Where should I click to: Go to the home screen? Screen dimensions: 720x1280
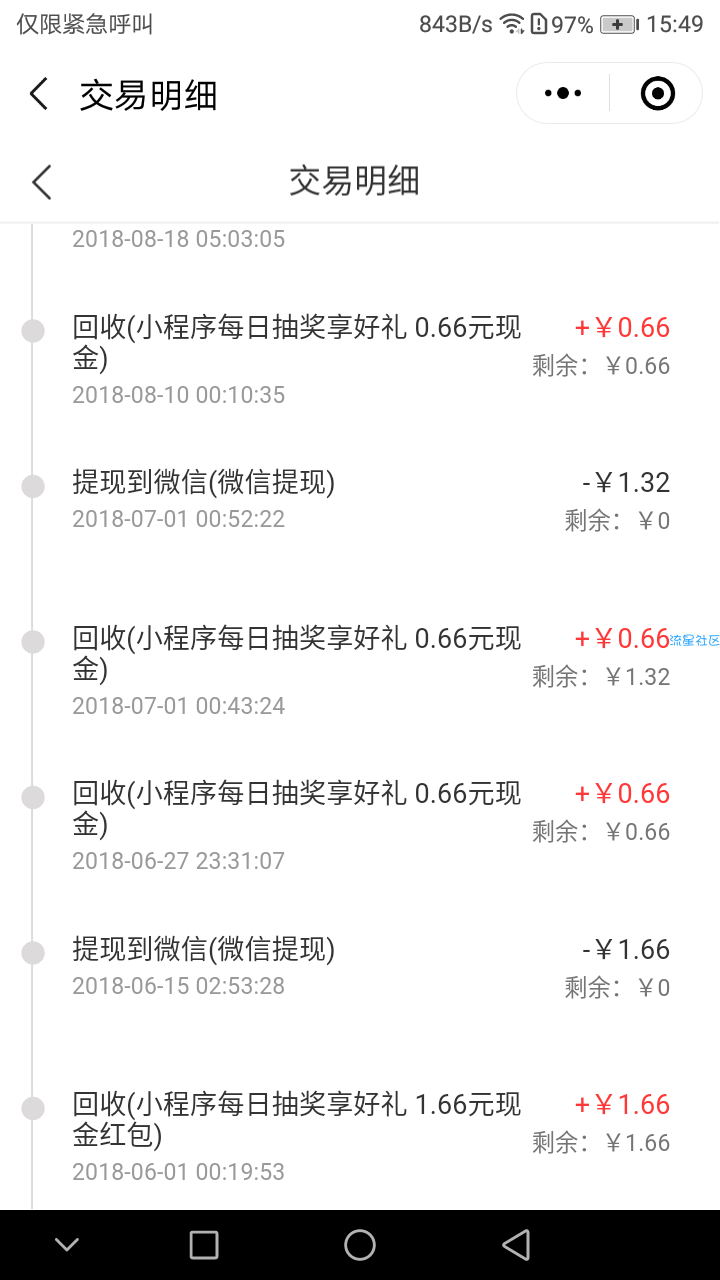360,1245
